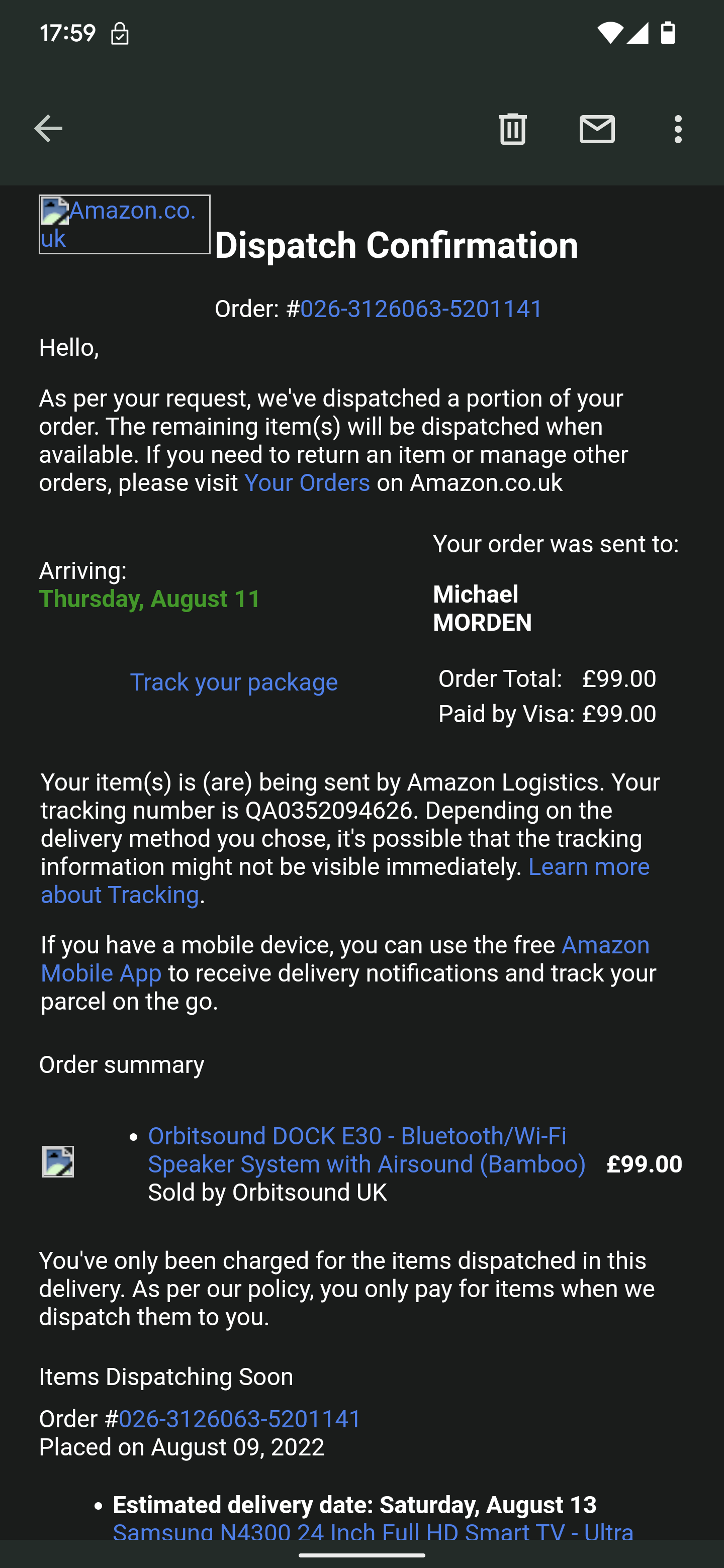Tap the Orbitsound product image thumbnail
This screenshot has width=724, height=1568.
[x=58, y=1161]
